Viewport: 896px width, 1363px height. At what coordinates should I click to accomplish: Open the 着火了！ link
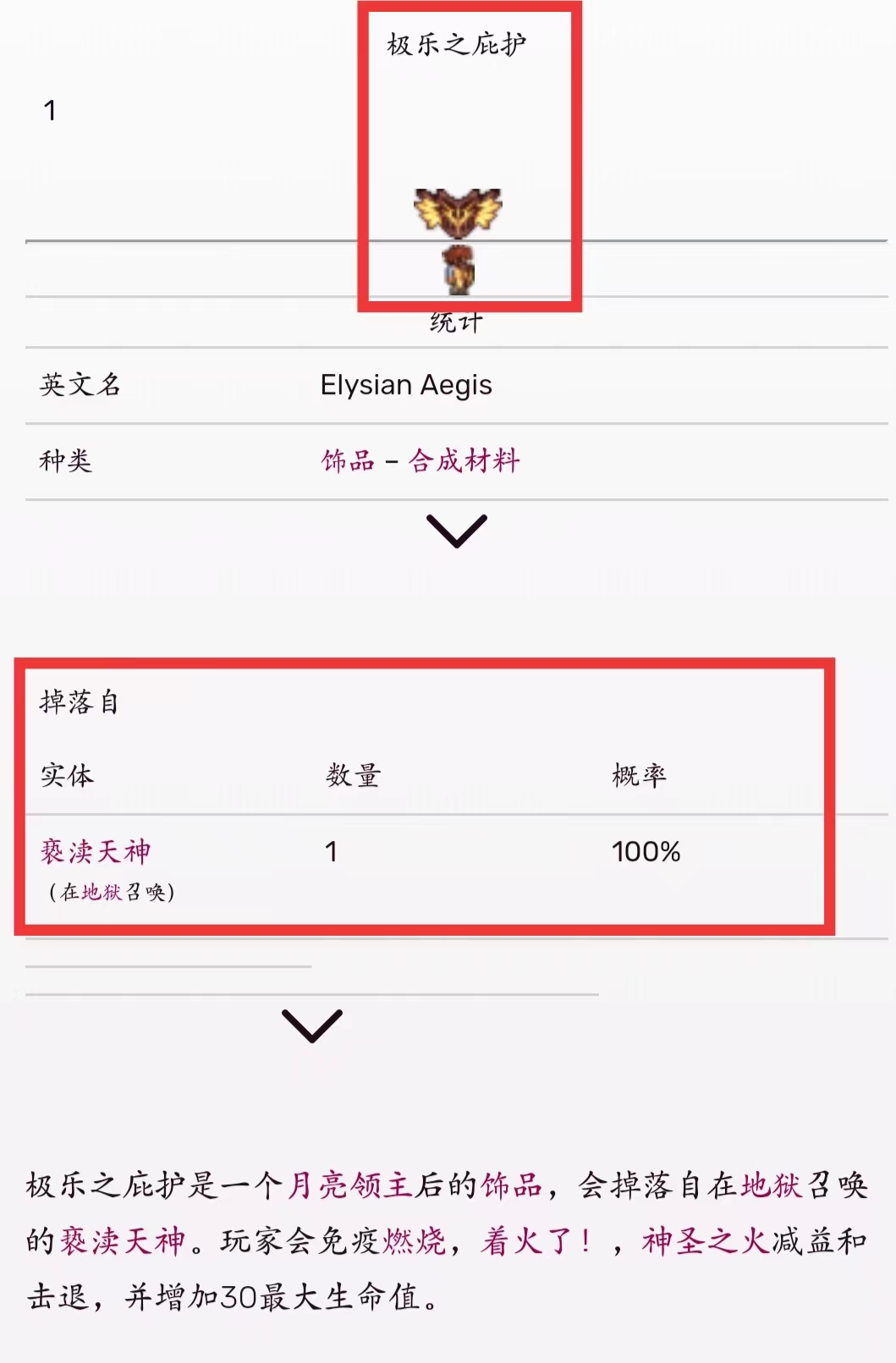point(536,1241)
